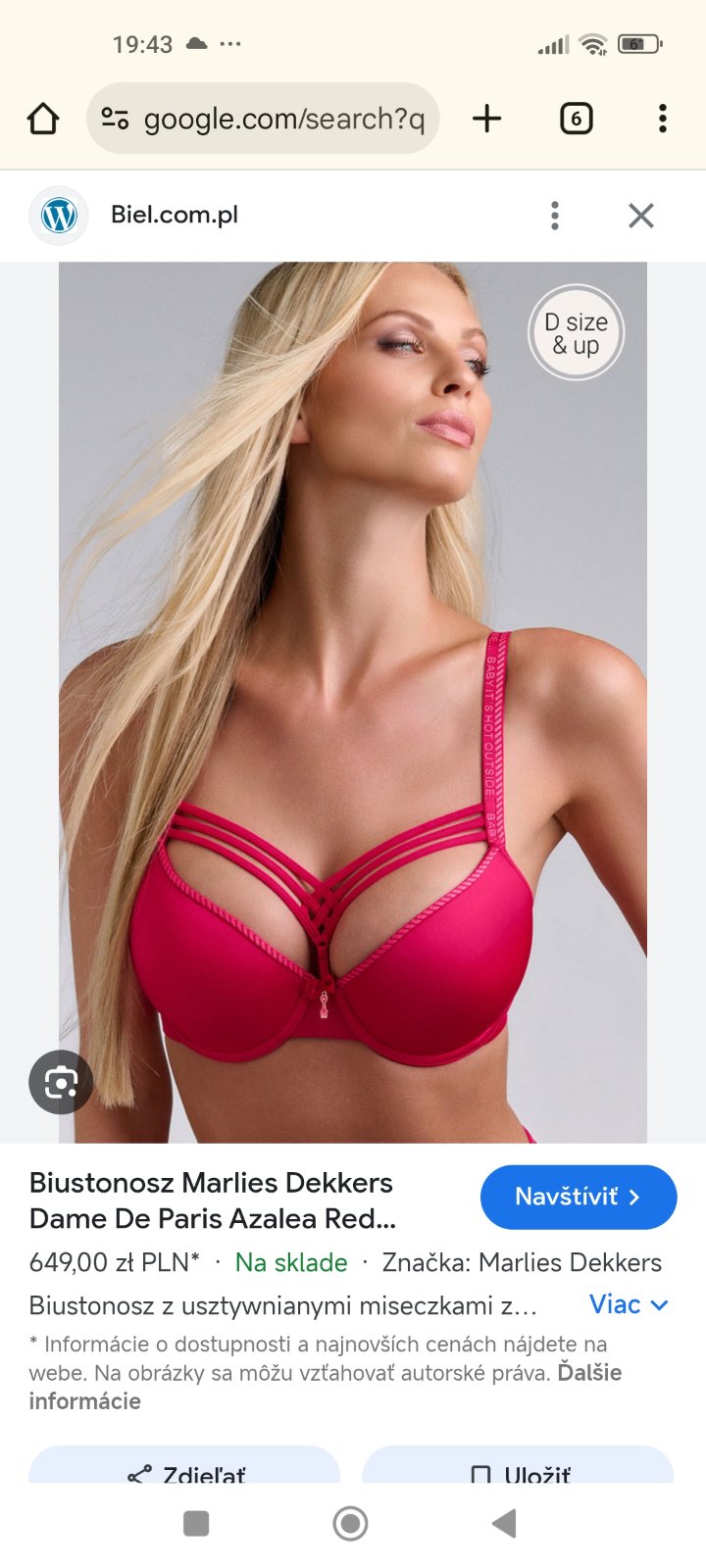Image resolution: width=706 pixels, height=1568 pixels.
Task: Open image options next to Biel.com.pl
Action: 555,216
